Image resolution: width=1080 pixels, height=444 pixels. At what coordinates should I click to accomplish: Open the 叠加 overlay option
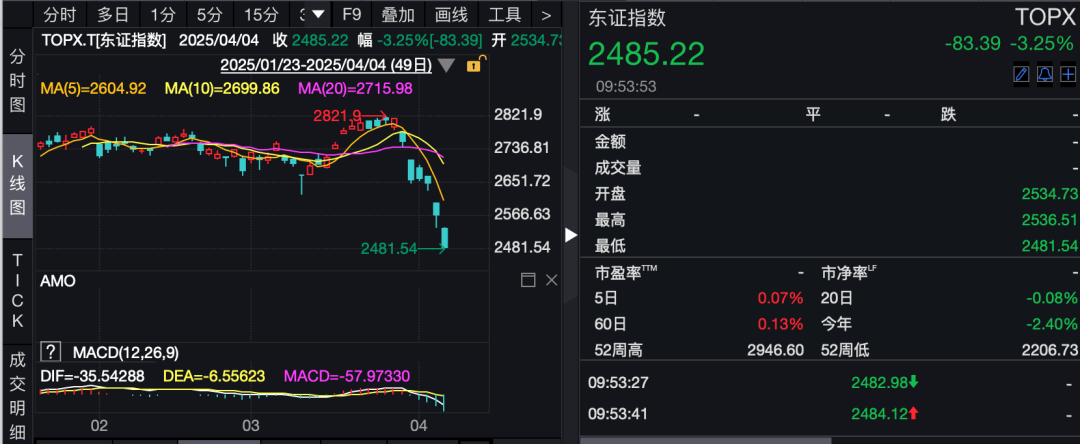(397, 14)
